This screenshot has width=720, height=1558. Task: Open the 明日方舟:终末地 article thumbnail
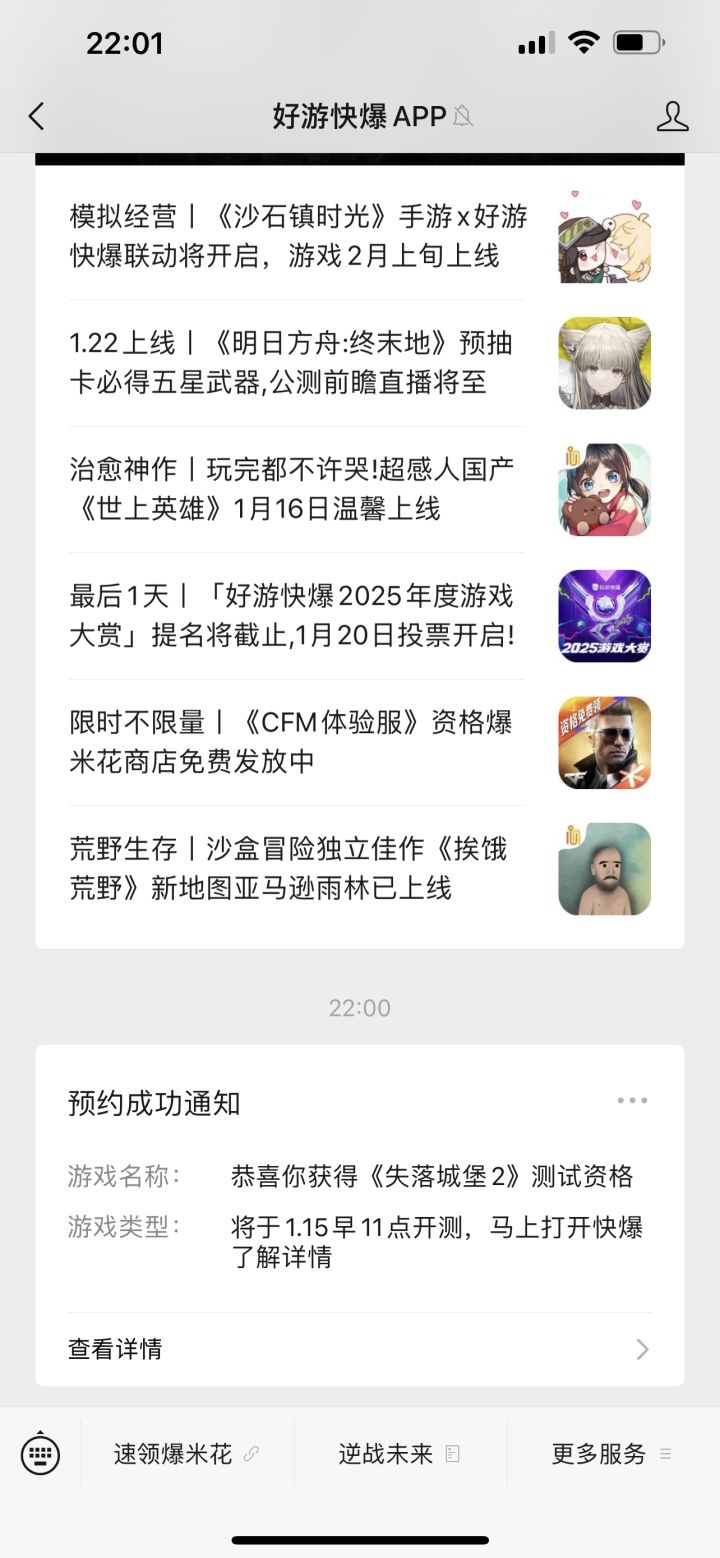coord(604,363)
